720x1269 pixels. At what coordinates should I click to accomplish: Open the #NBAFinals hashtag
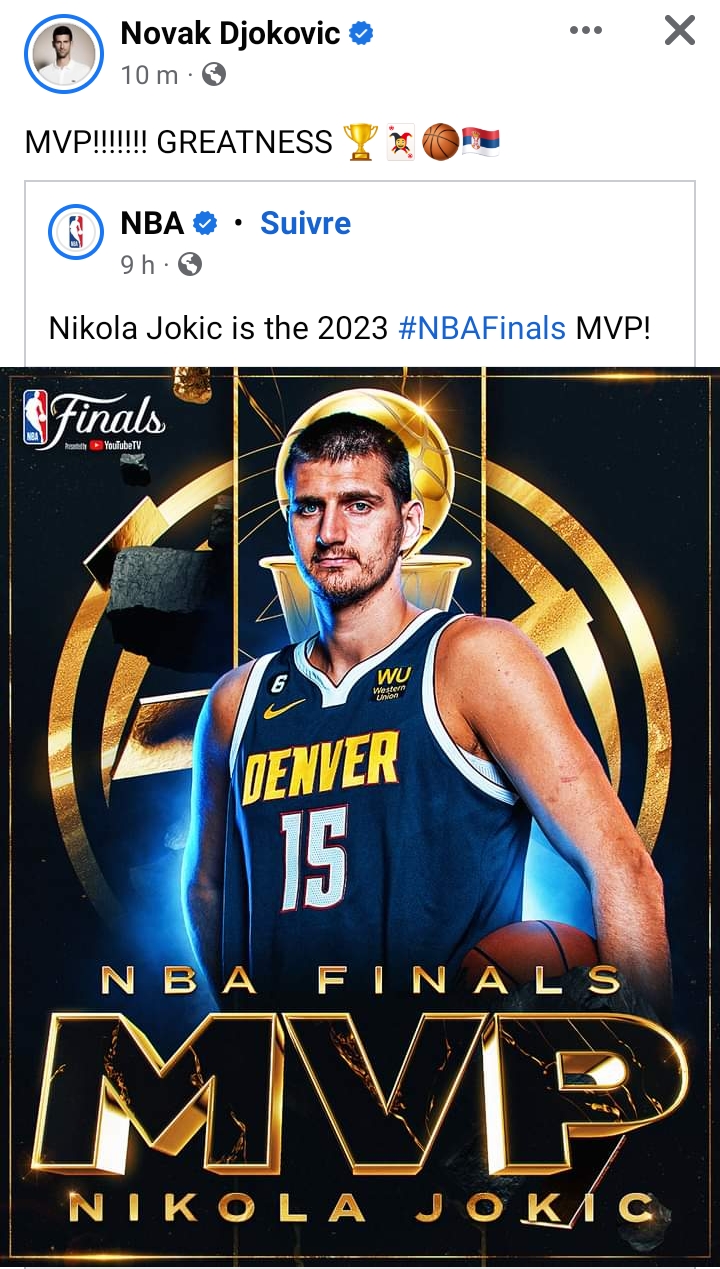[481, 327]
